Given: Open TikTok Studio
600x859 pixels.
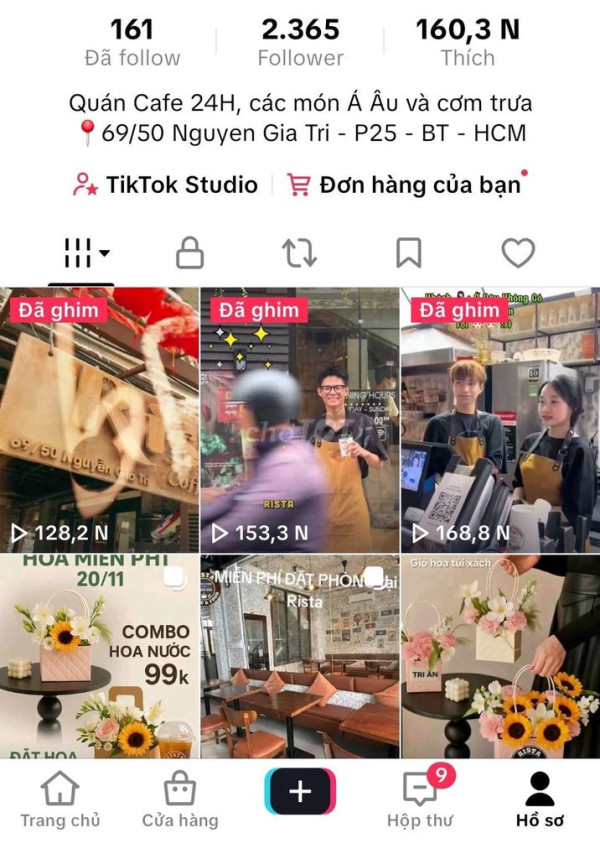Looking at the screenshot, I should pyautogui.click(x=165, y=185).
